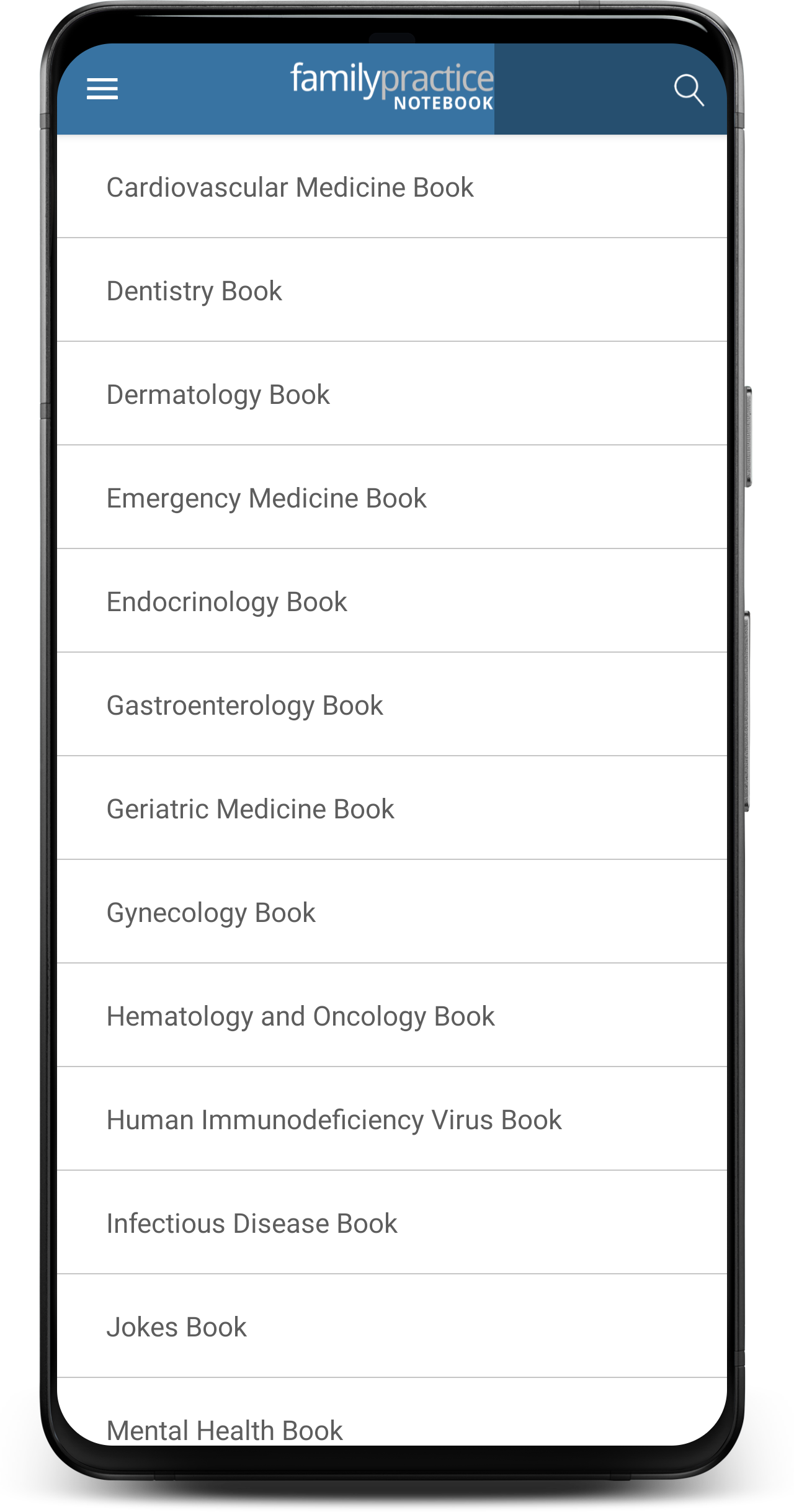
Task: Open Human Immunodeficiency Virus Book
Action: click(x=392, y=1119)
